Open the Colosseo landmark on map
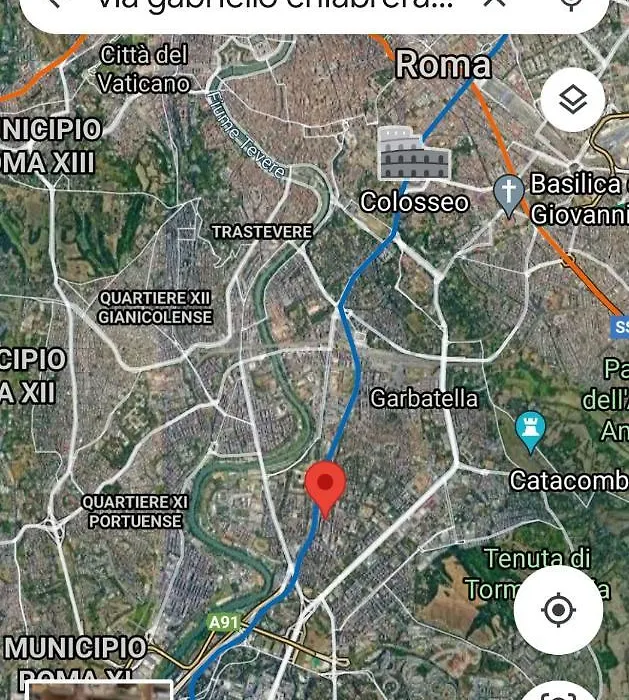The image size is (629, 700). [413, 153]
